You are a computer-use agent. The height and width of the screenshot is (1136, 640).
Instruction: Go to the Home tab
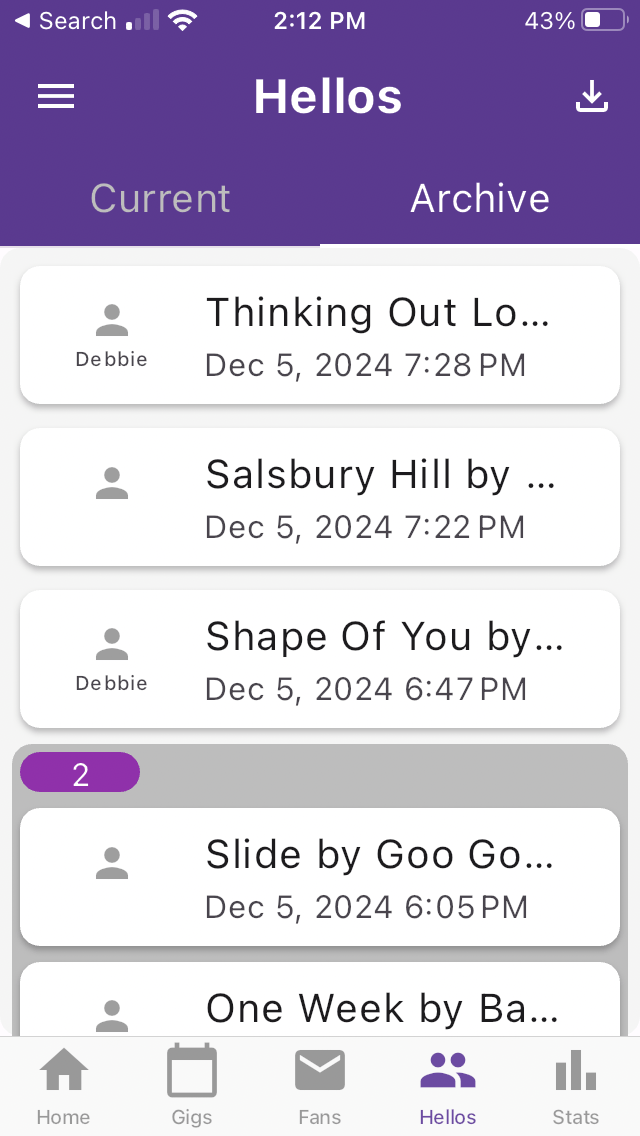[x=64, y=1086]
